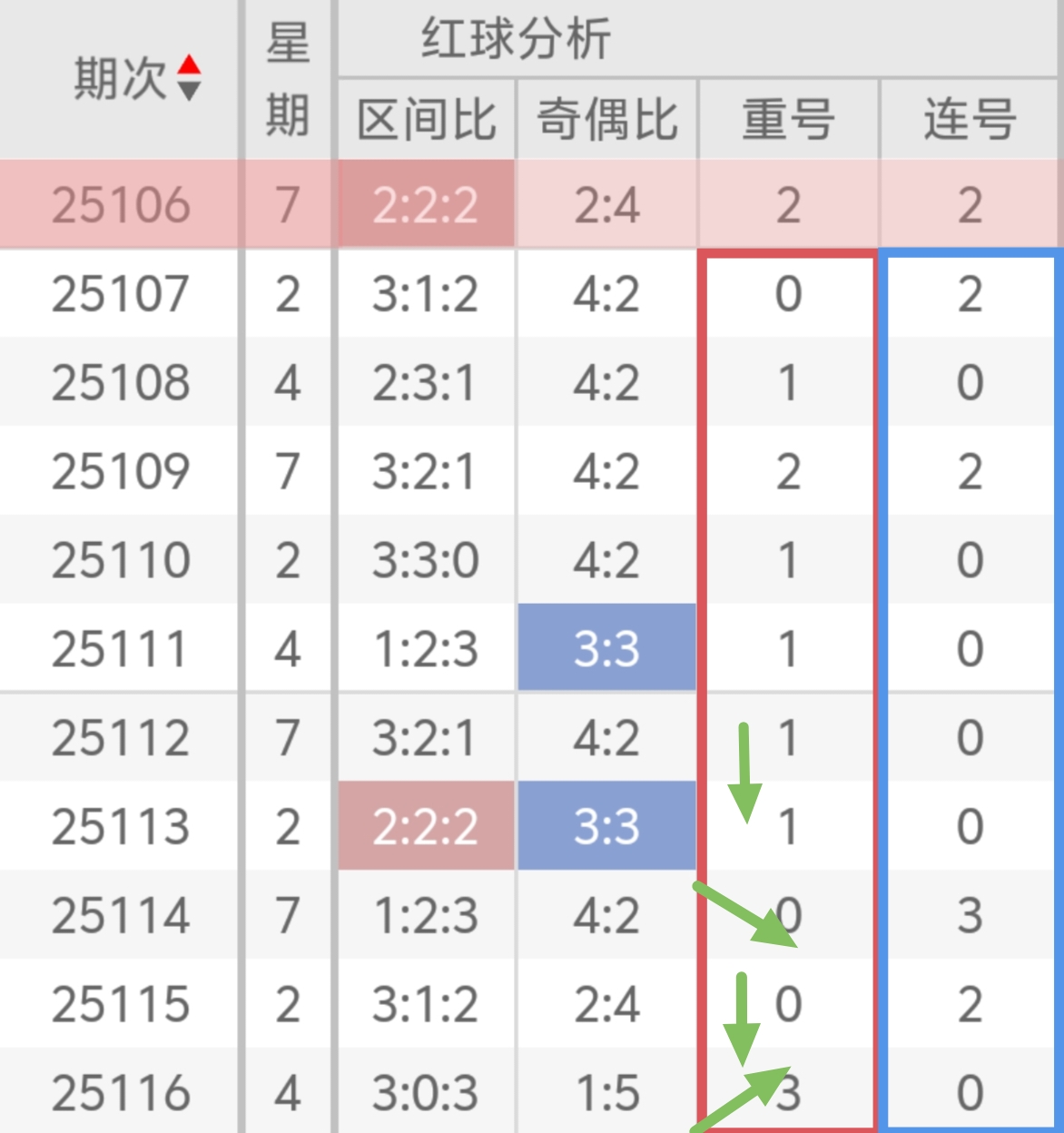Click the red ascending sort triangle beside 期次
Viewport: 1064px width, 1133px height.
coord(189,65)
